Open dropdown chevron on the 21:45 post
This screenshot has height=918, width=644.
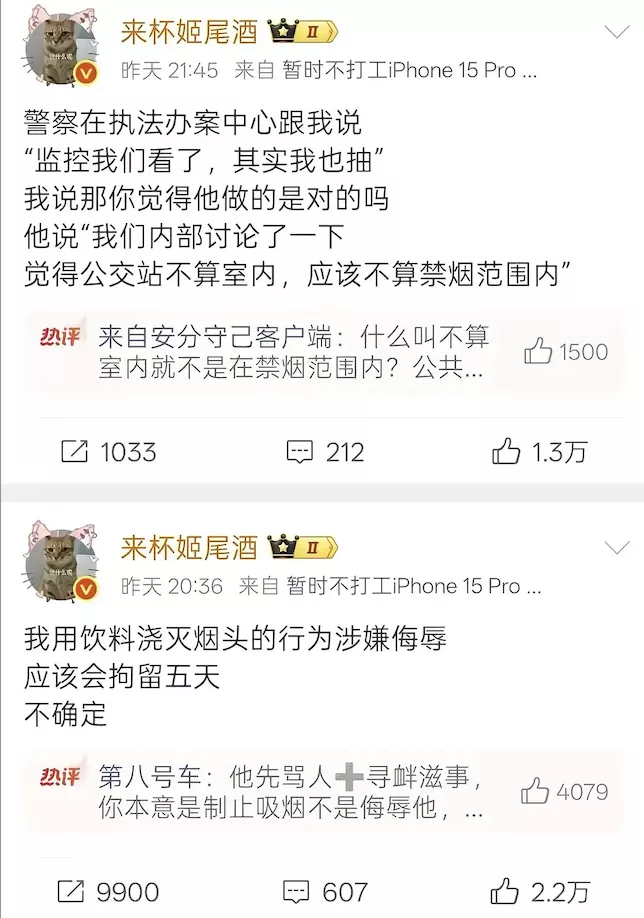616,33
